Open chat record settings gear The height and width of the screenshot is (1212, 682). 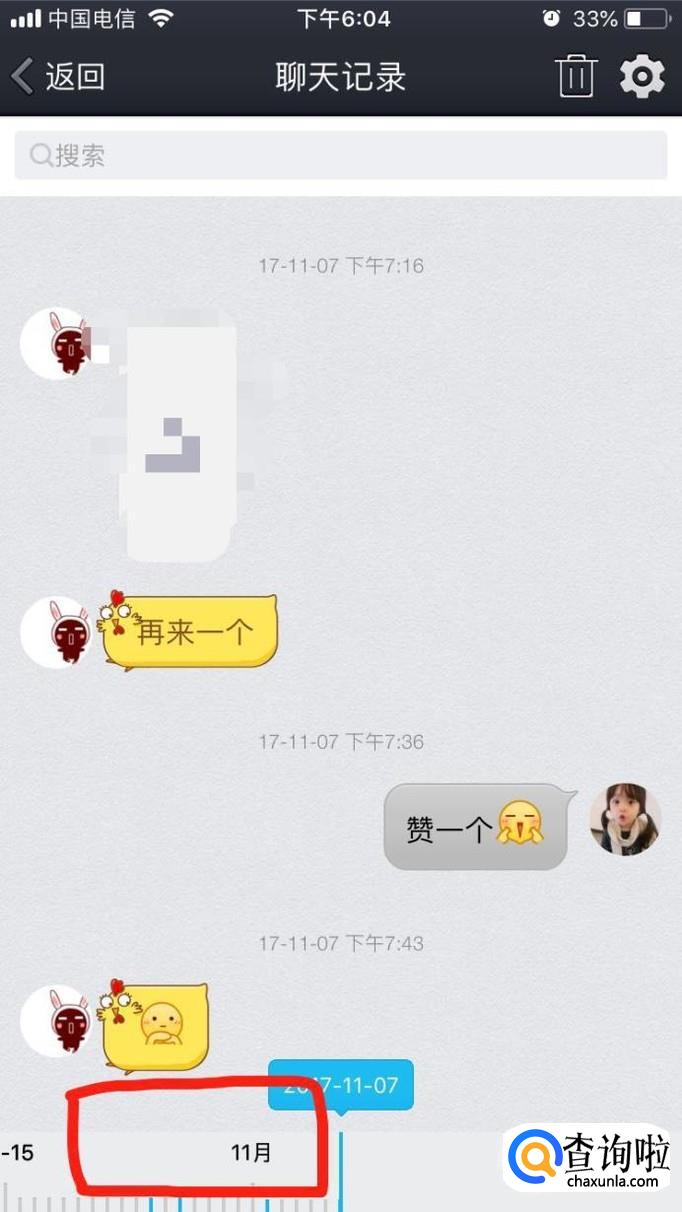coord(642,77)
